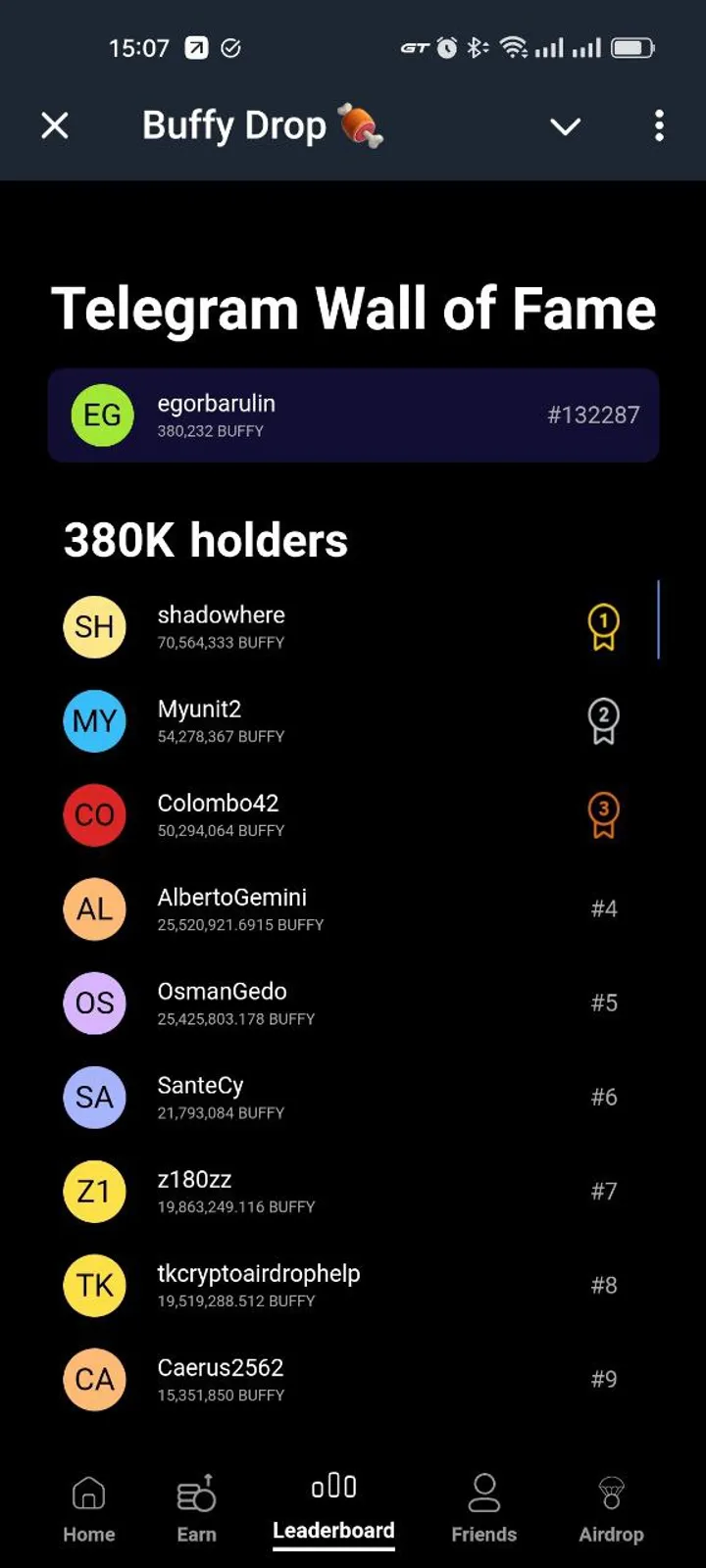Screen dimensions: 706x1568
Task: Expand the chevron next to Buffy Drop
Action: (x=566, y=126)
